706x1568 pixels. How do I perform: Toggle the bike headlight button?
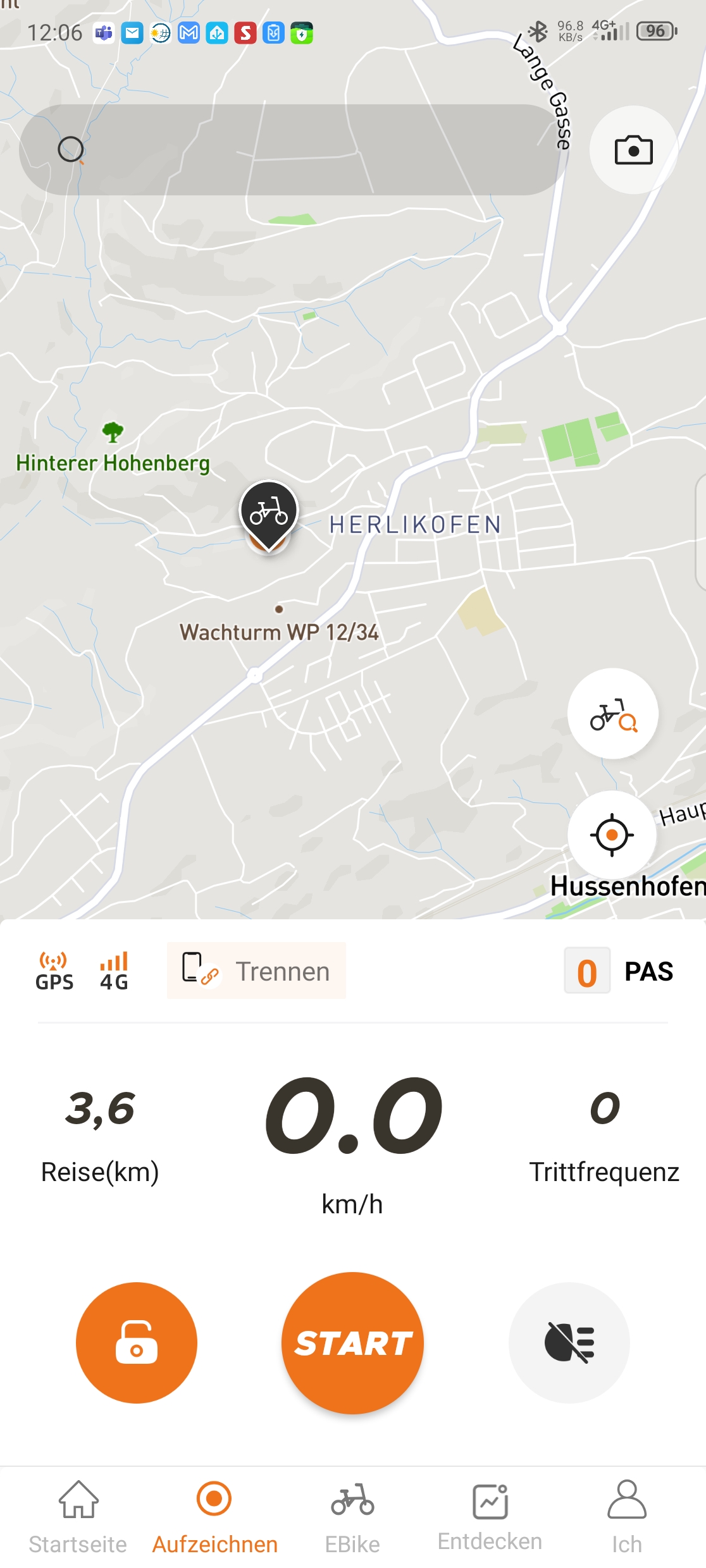click(x=569, y=1343)
